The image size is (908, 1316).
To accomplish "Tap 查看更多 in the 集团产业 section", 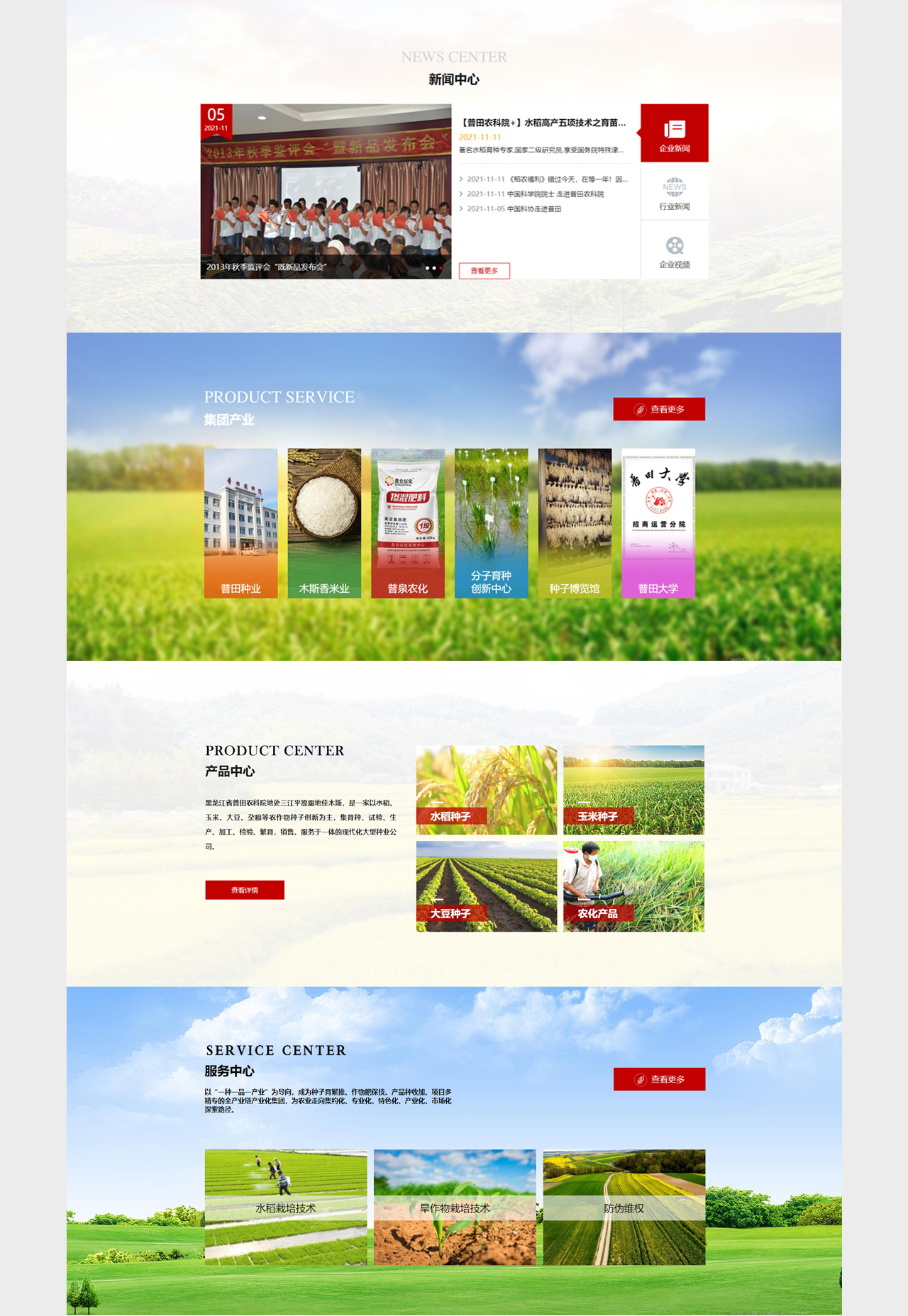I will (659, 409).
